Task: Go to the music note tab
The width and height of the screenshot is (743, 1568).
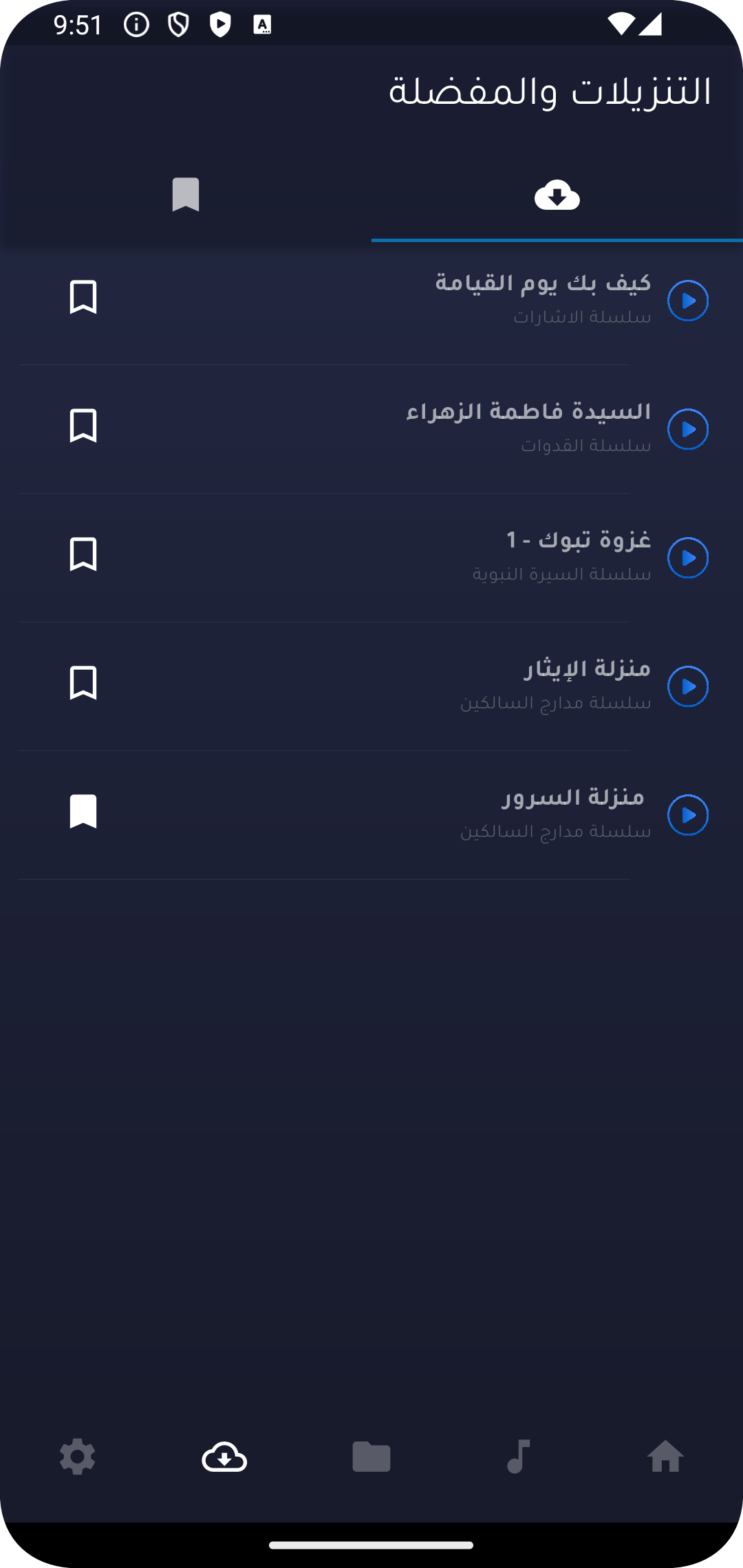Action: click(x=518, y=1457)
